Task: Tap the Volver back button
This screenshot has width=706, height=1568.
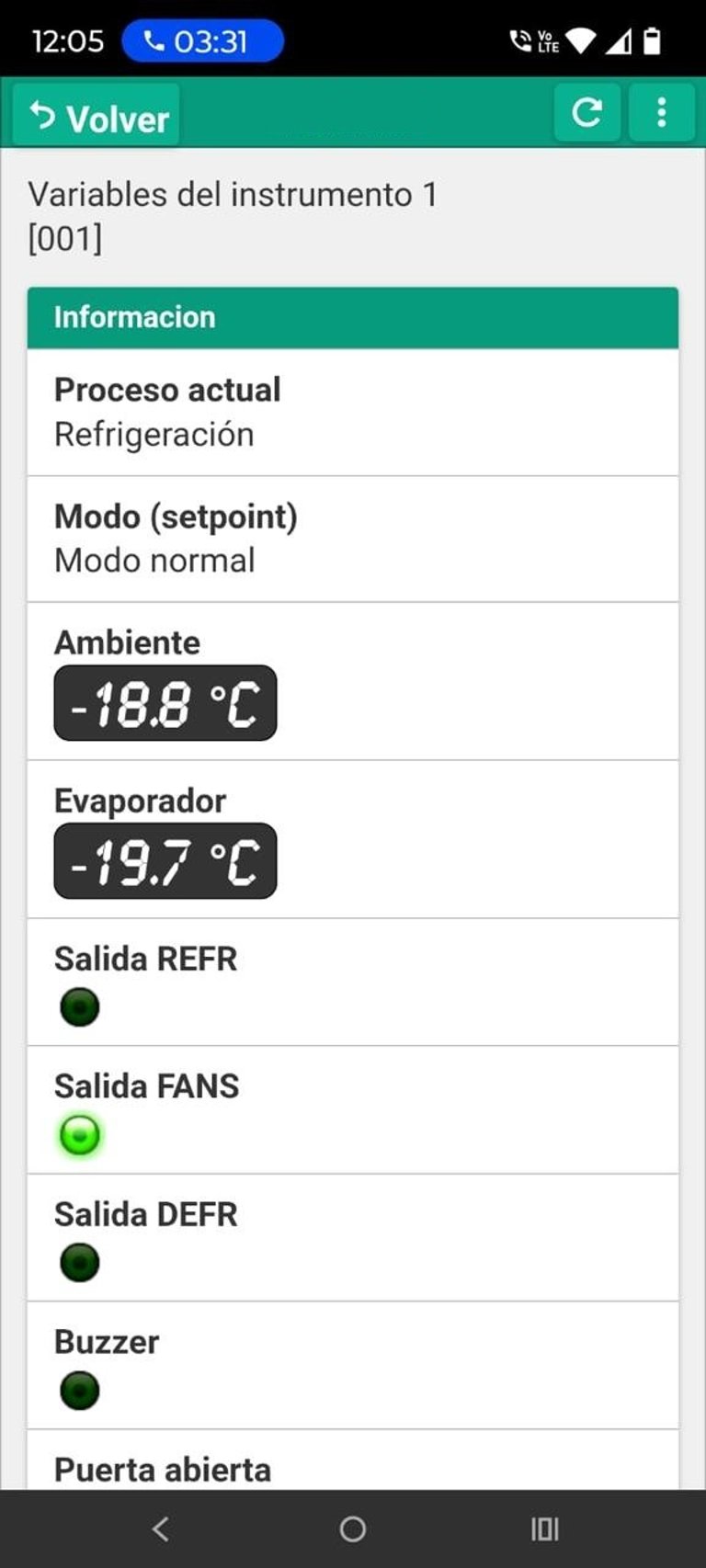Action: tap(97, 117)
